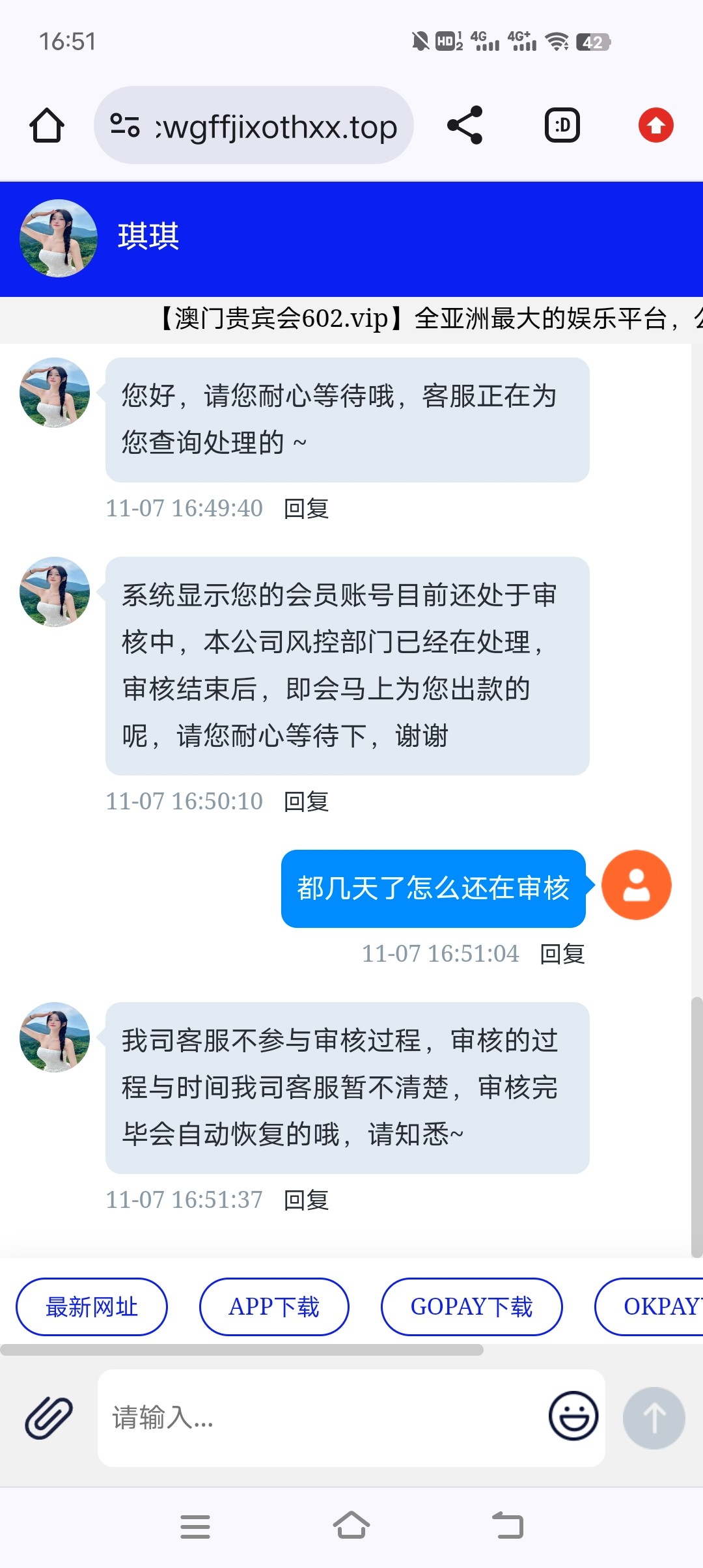Viewport: 703px width, 1568px height.
Task: Open the browser tab switcher
Action: coord(562,125)
